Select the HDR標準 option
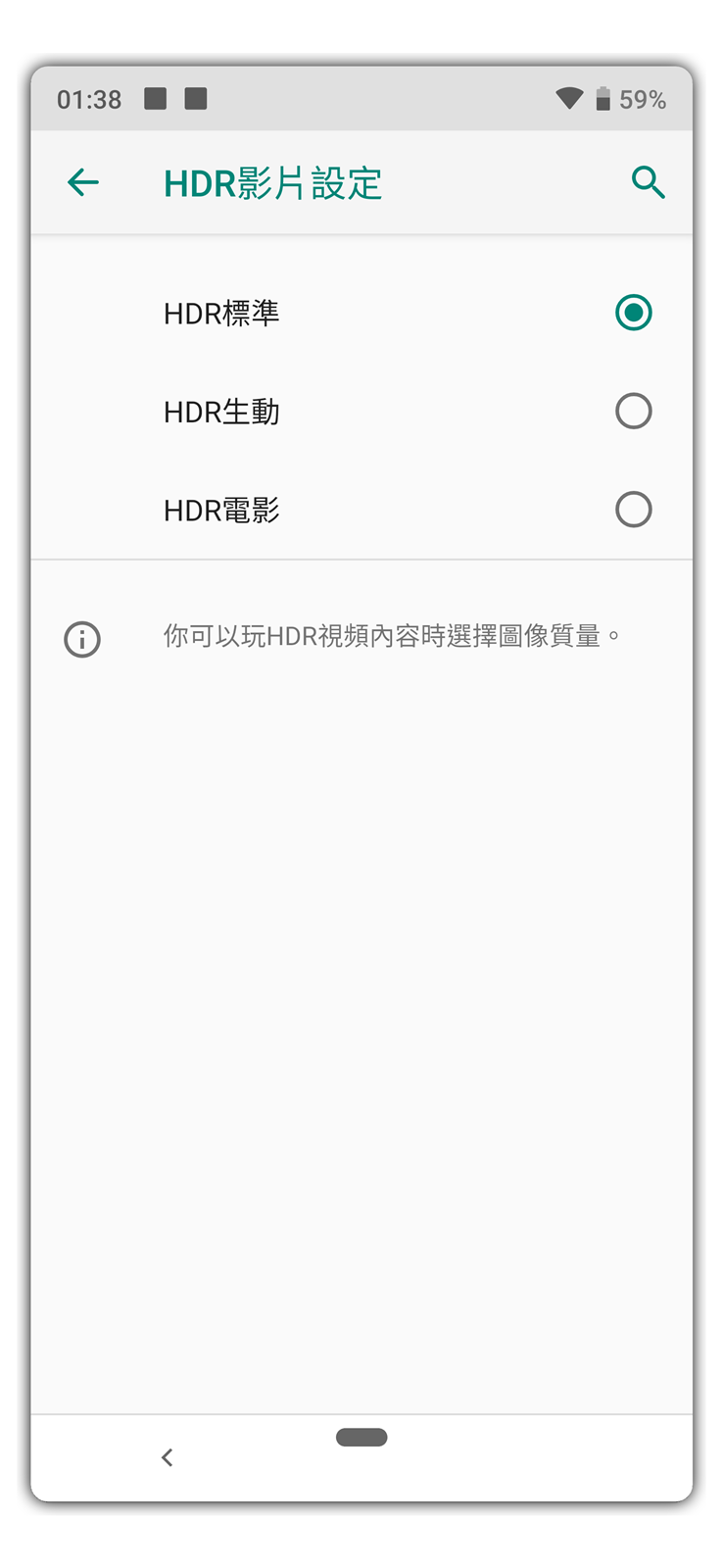Viewport: 723px width, 1568px height. (x=633, y=313)
